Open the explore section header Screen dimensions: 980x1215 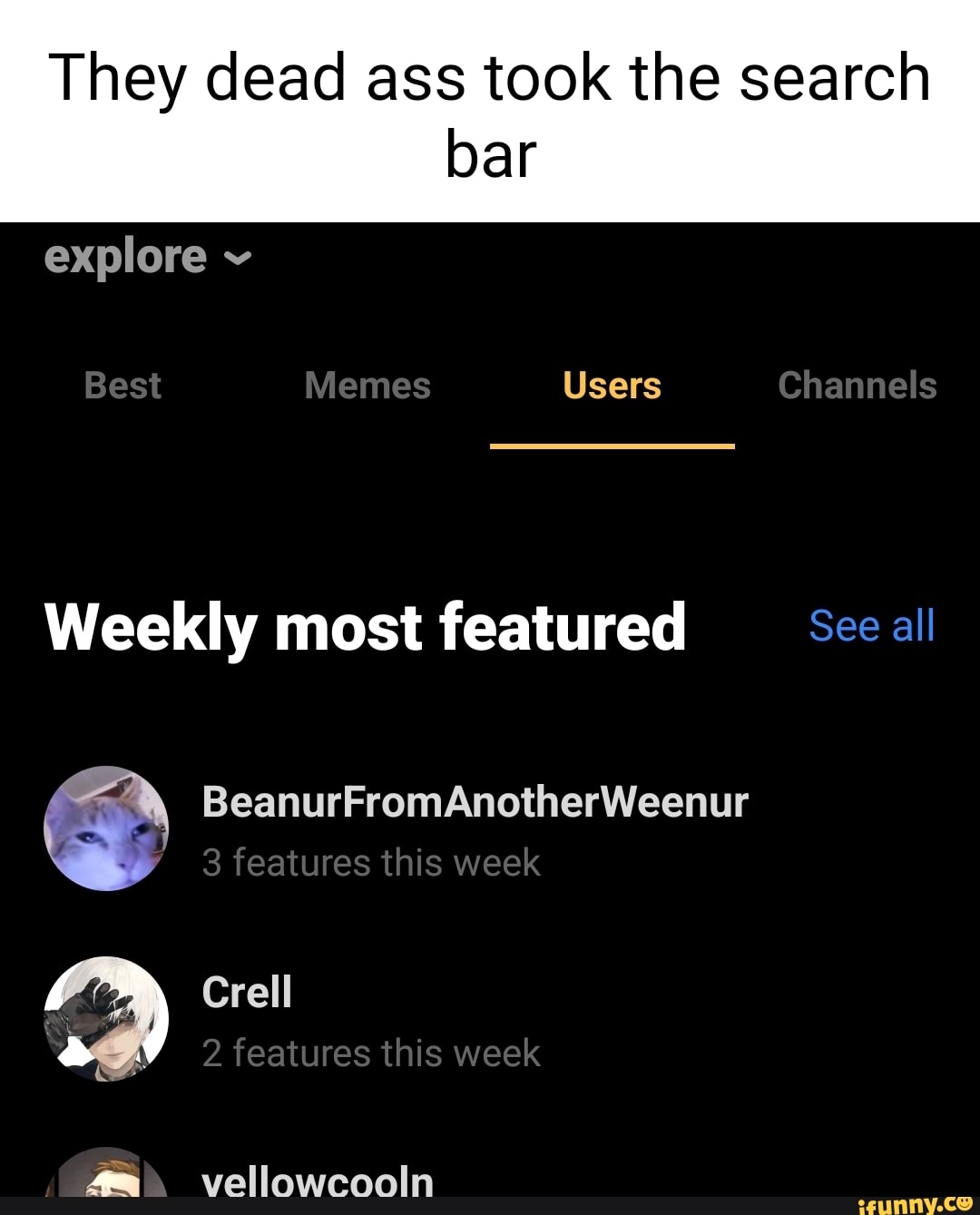[123, 258]
